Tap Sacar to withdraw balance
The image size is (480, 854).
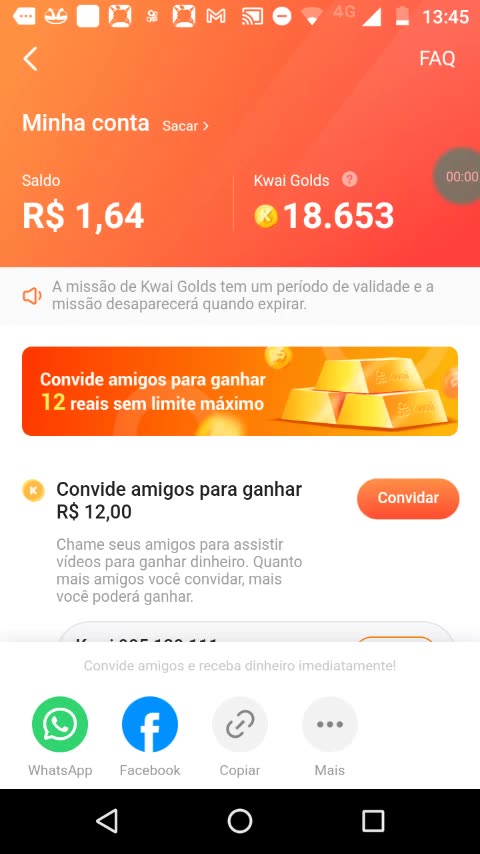click(x=185, y=126)
